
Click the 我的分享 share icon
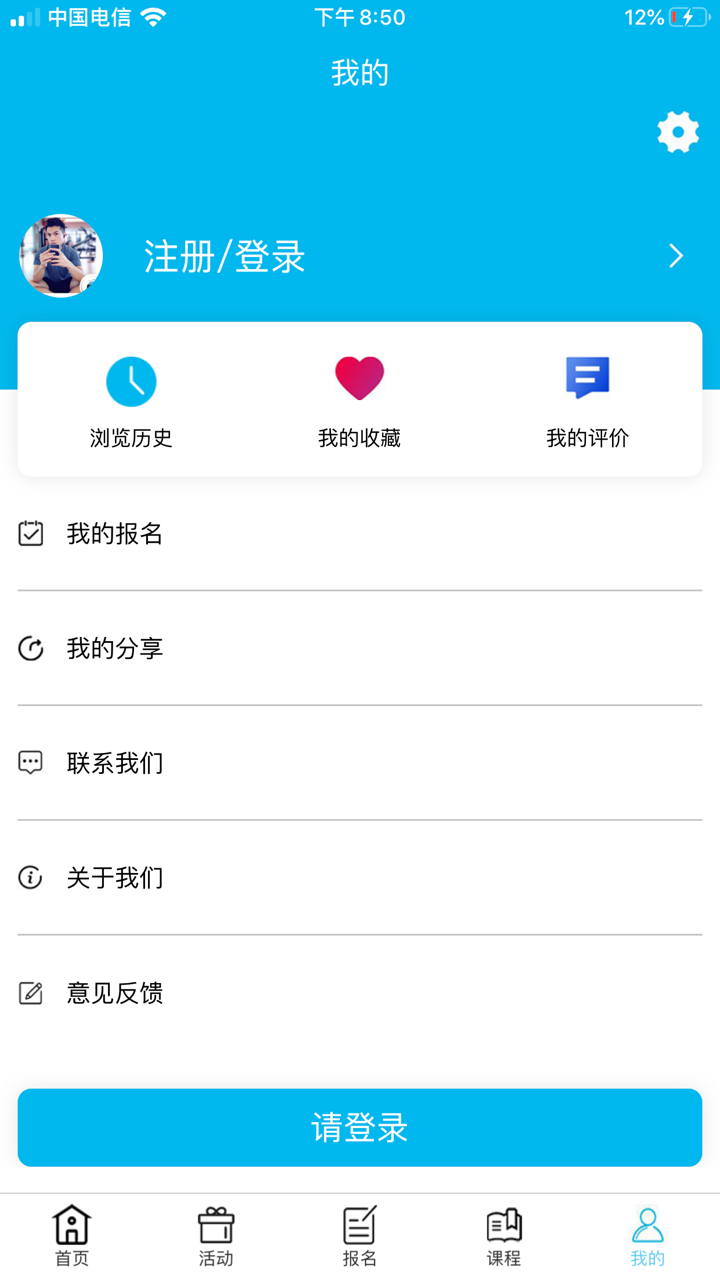tap(31, 649)
